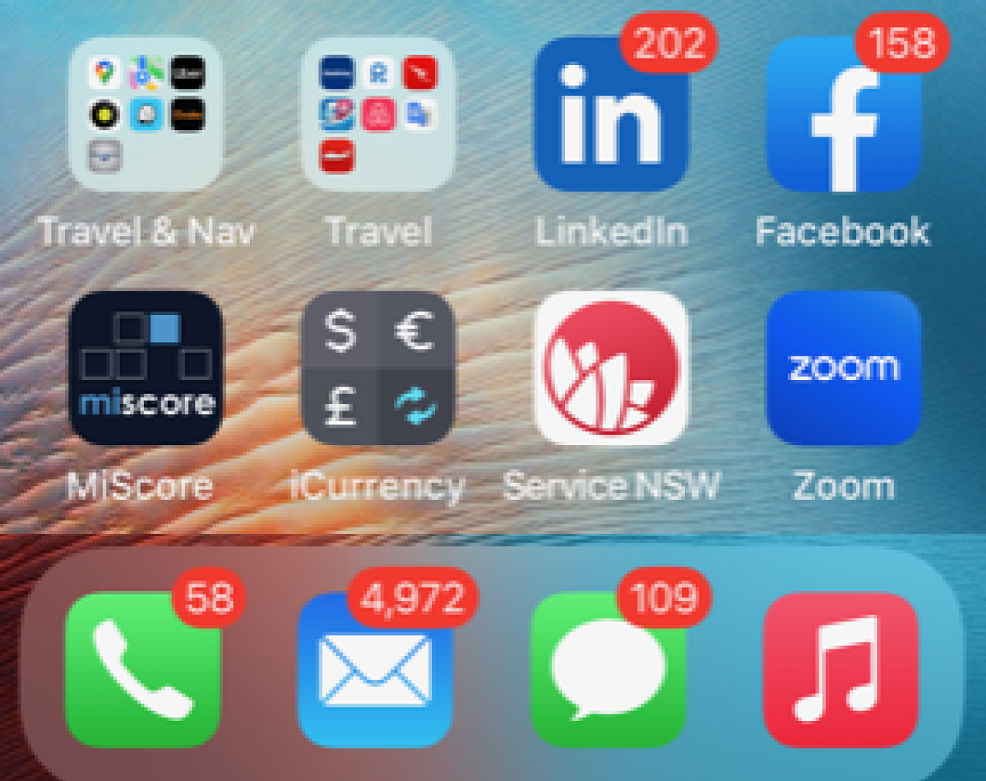Viewport: 986px width, 781px height.
Task: Launch the LinkedIn app
Action: click(x=611, y=115)
